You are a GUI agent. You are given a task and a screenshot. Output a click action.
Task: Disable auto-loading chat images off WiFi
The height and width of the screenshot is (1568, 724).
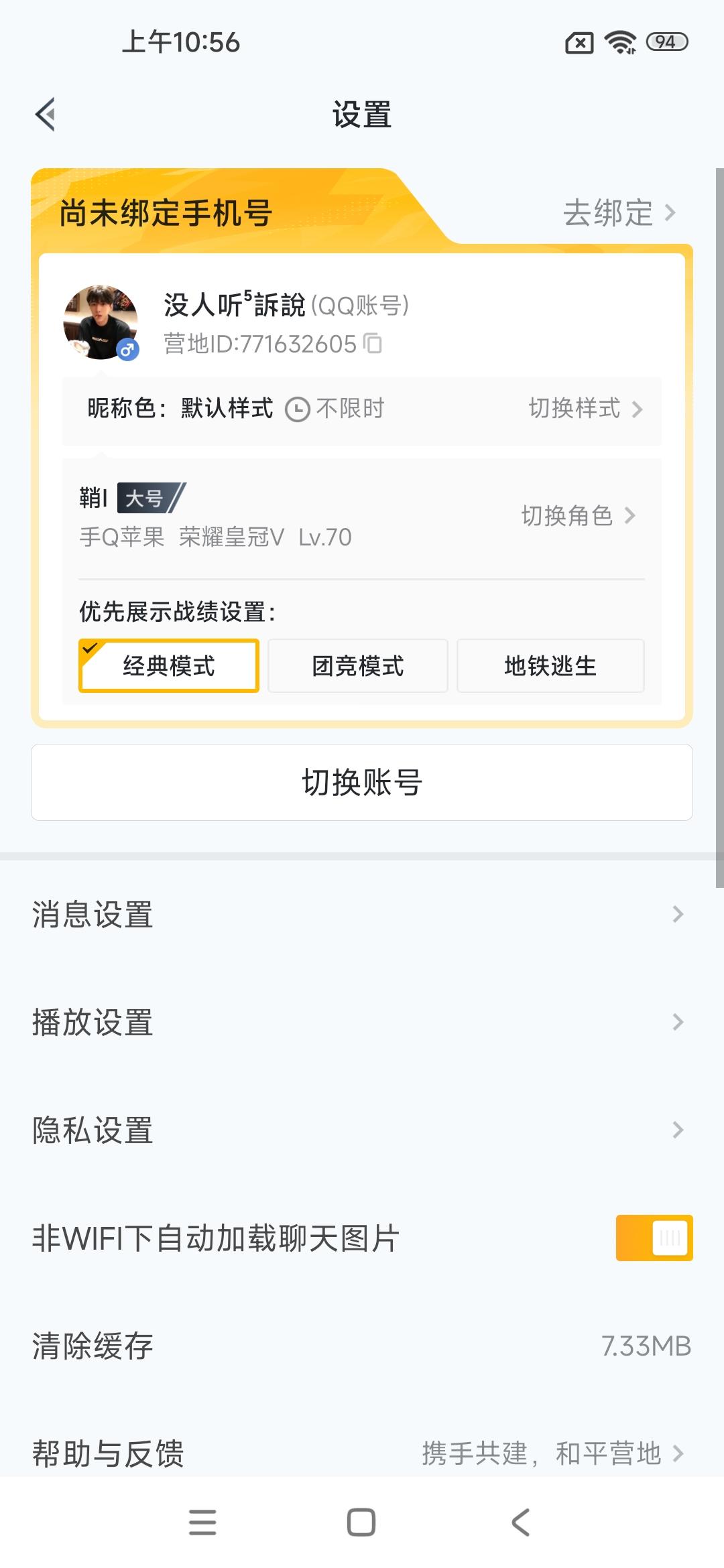654,1237
